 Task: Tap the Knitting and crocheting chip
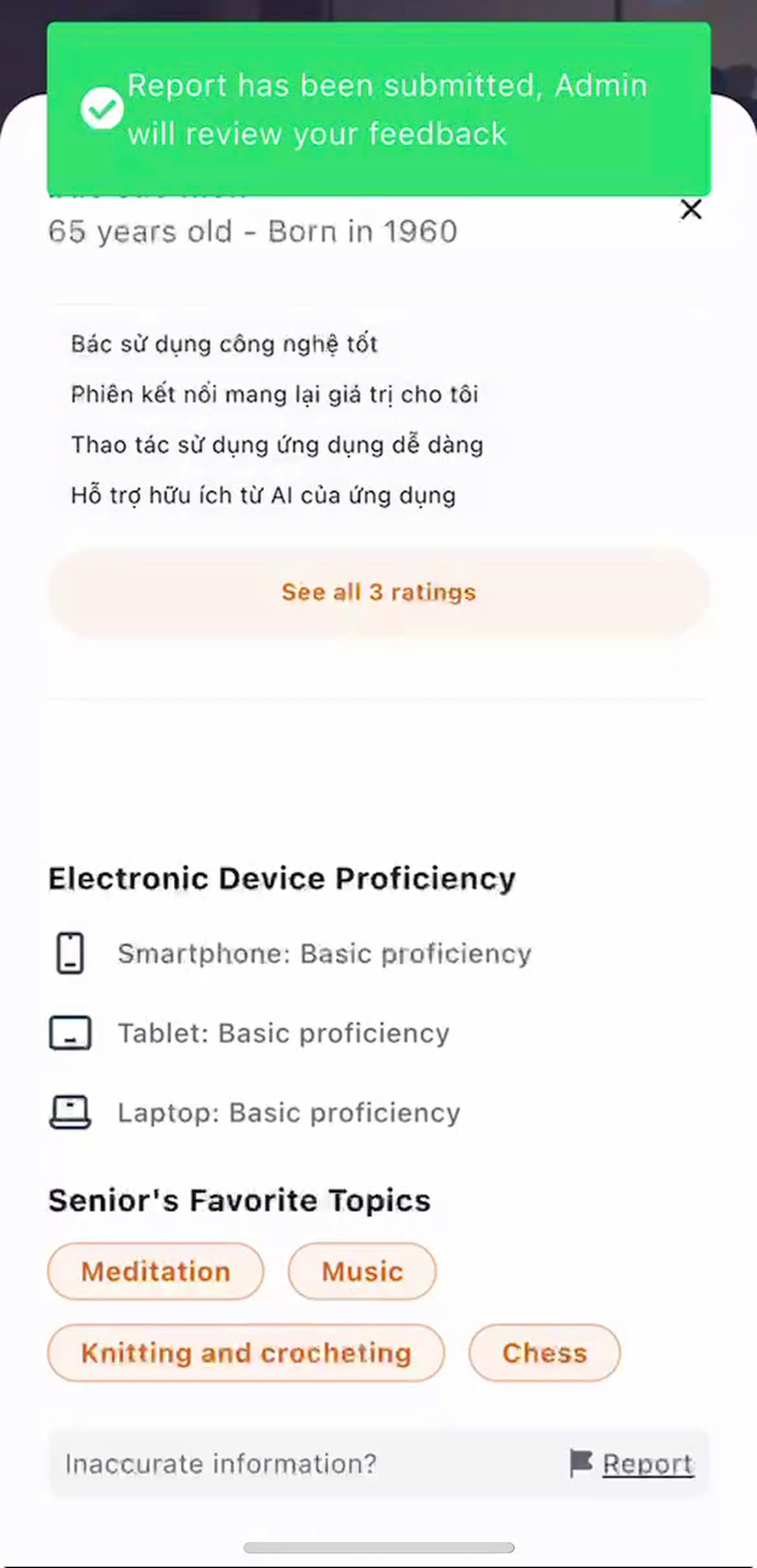click(246, 1353)
